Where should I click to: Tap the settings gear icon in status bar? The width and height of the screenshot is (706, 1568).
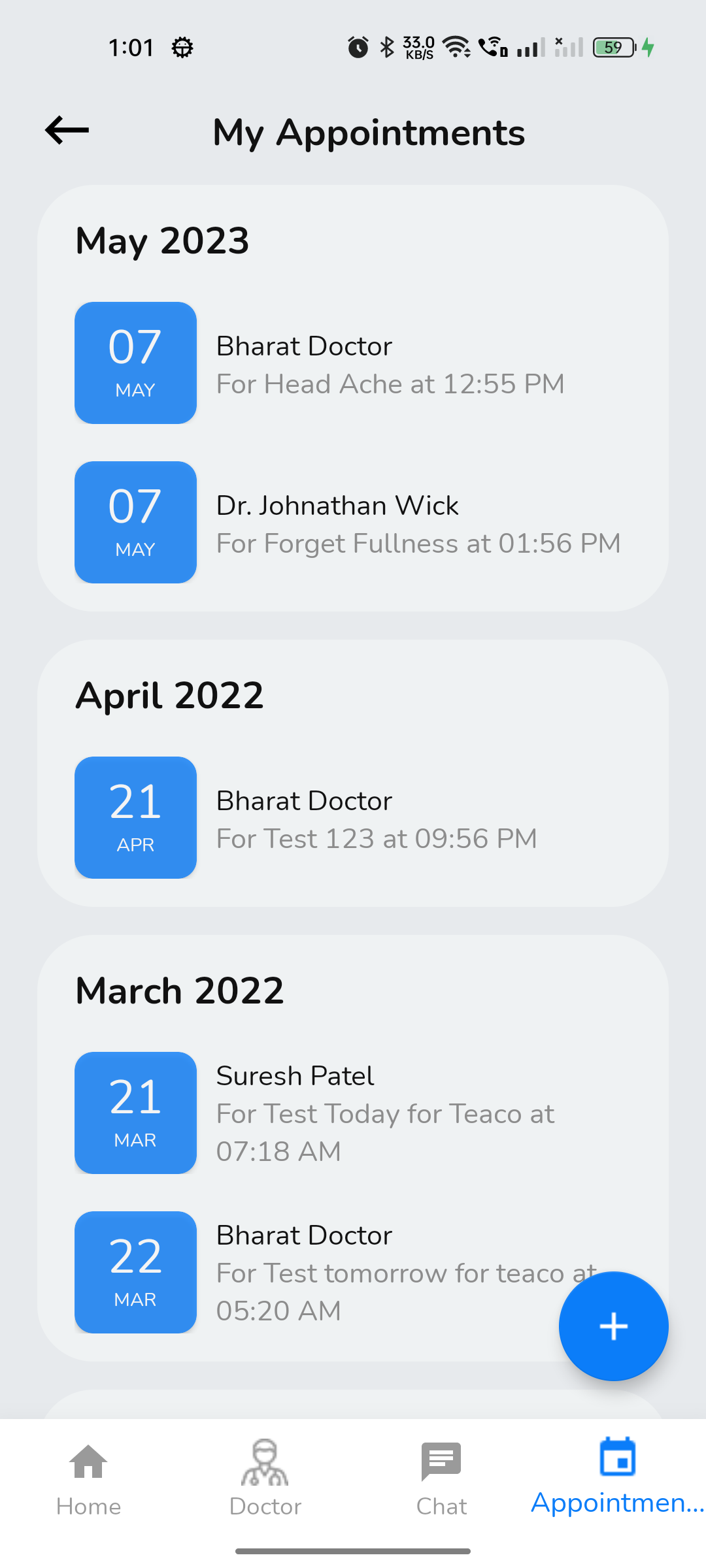[183, 47]
